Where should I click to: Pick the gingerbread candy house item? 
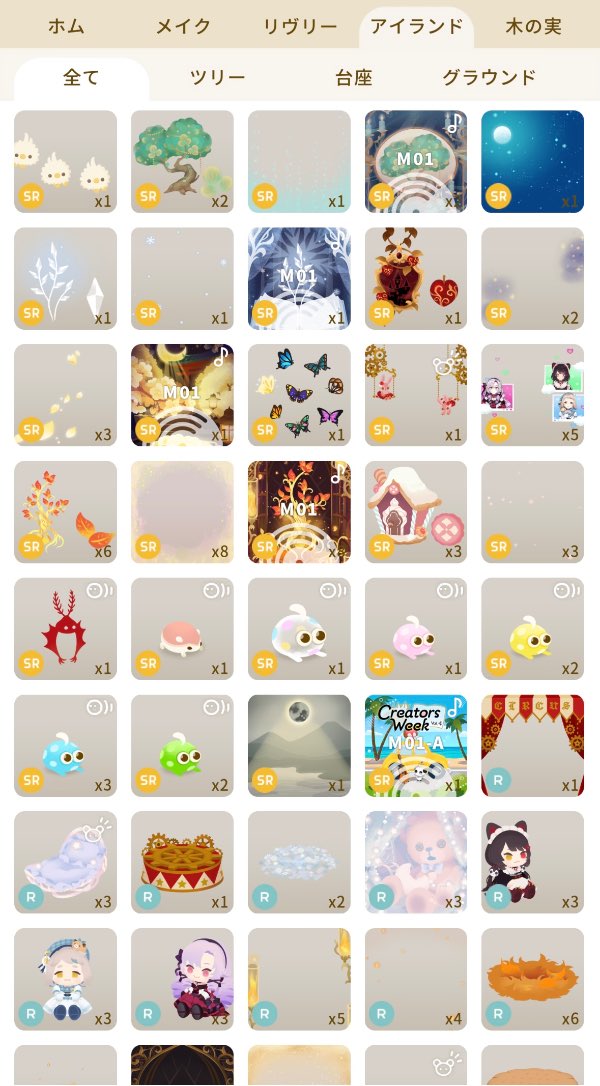point(415,512)
